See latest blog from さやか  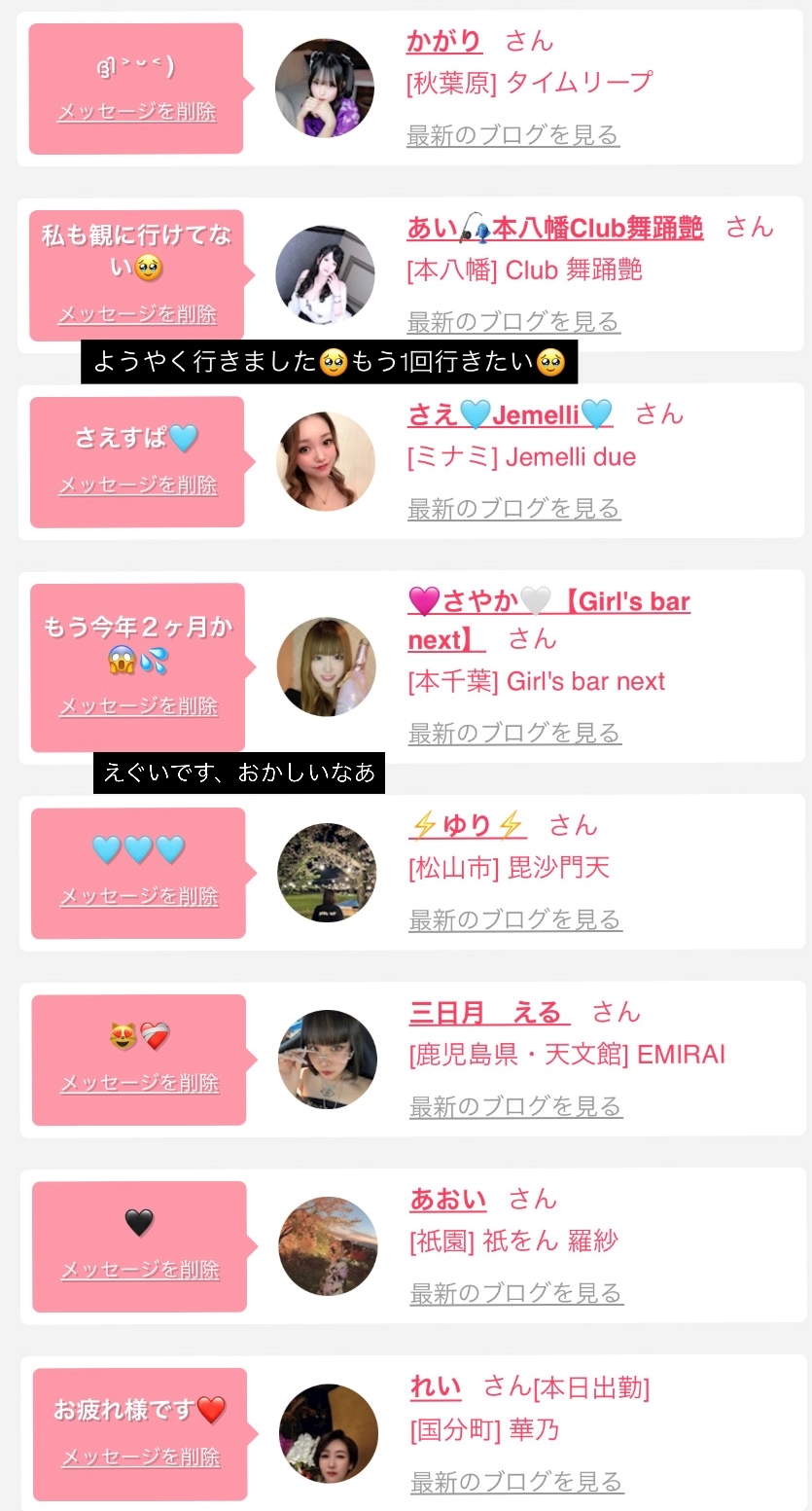point(514,734)
